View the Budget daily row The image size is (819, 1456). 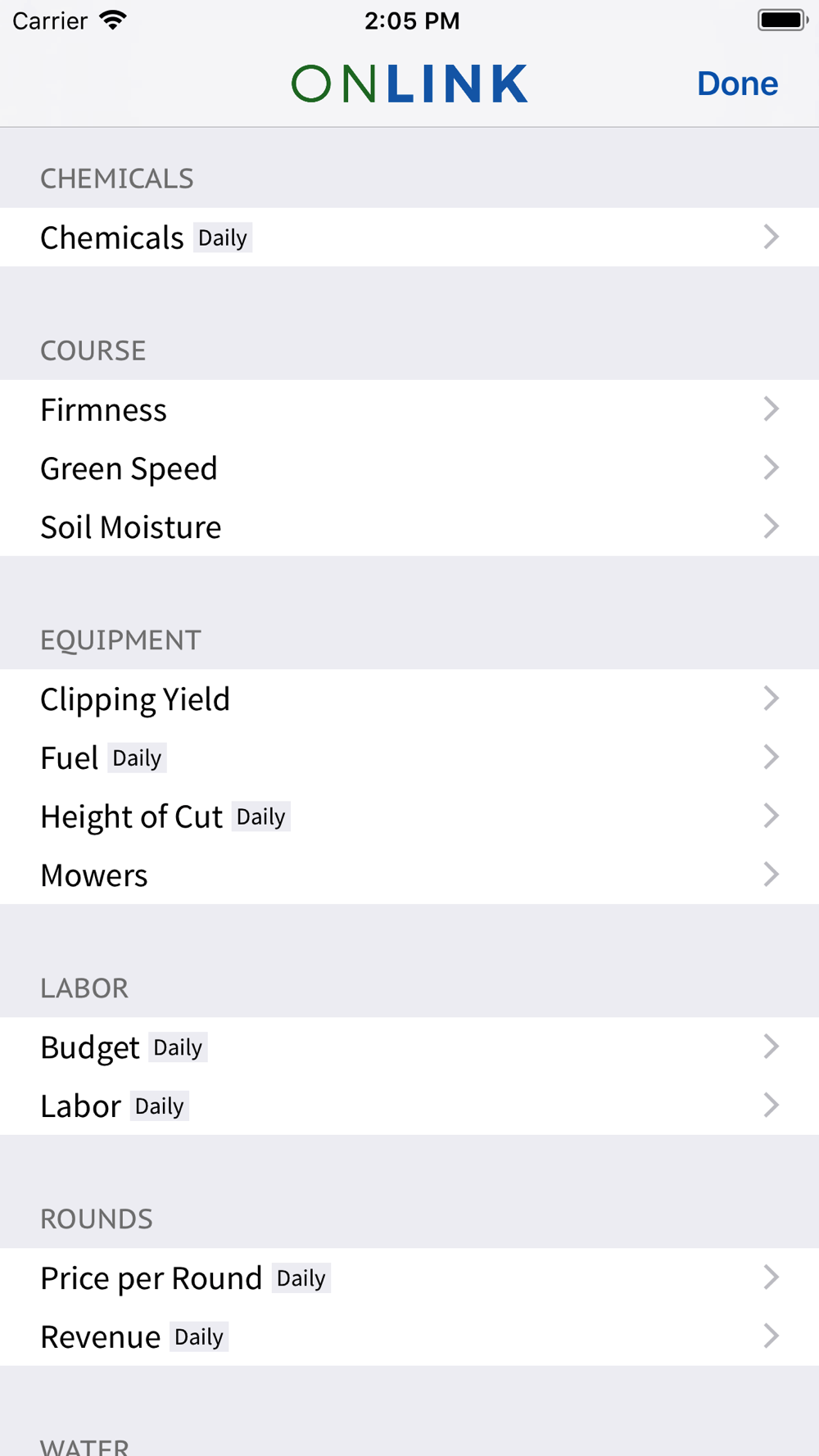coord(409,1047)
